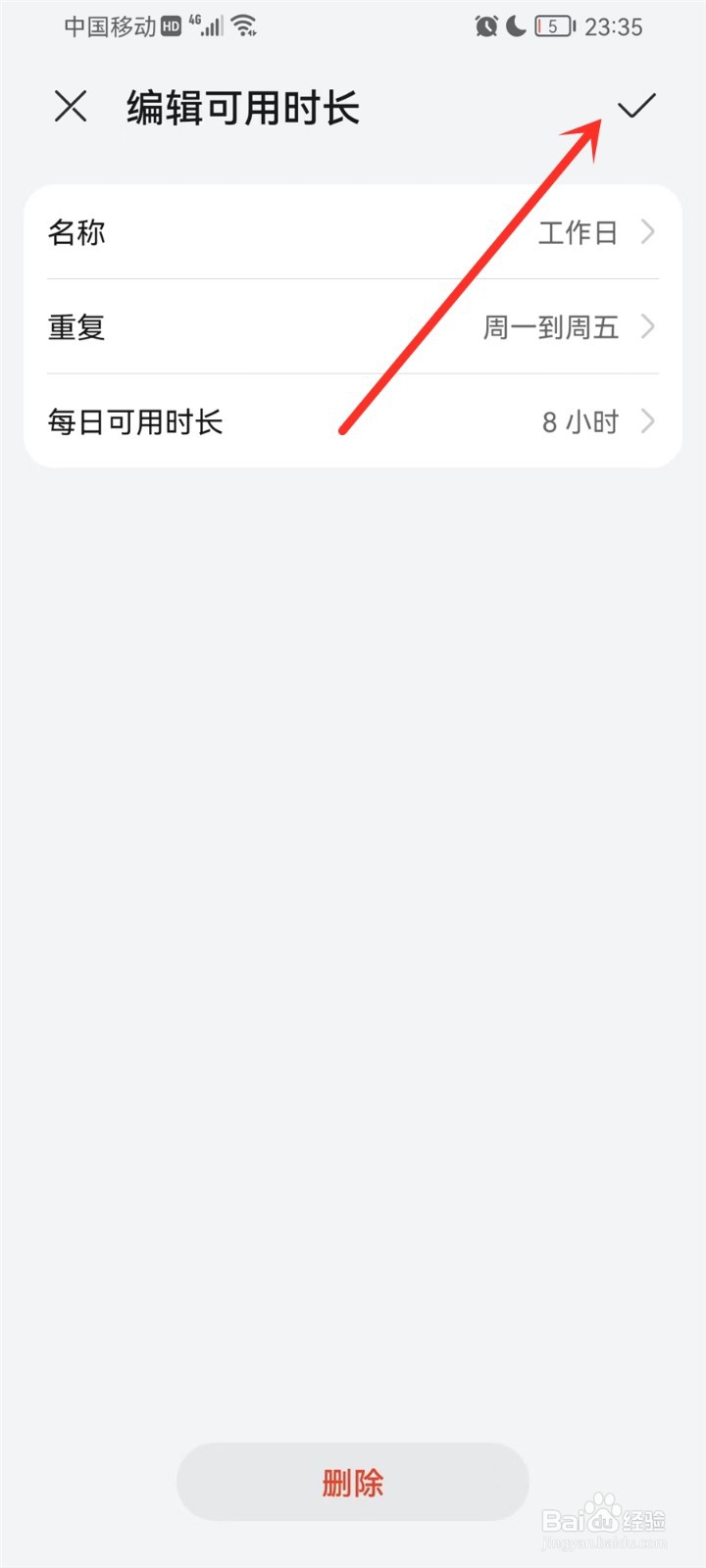The width and height of the screenshot is (706, 1568).
Task: Tap the battery indicator in status bar
Action: 552,26
